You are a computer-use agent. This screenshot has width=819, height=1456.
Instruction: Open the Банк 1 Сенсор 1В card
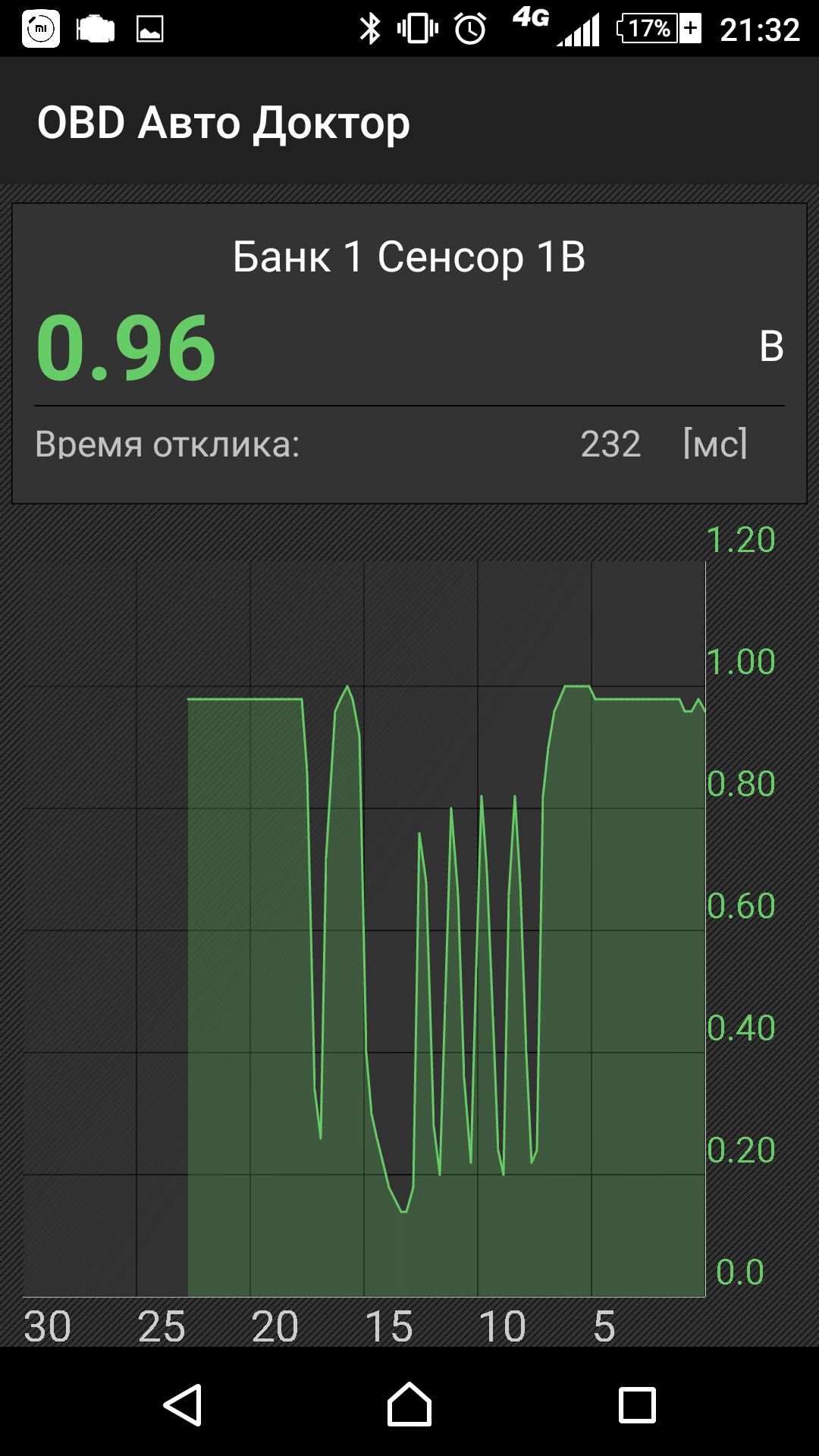point(409,353)
